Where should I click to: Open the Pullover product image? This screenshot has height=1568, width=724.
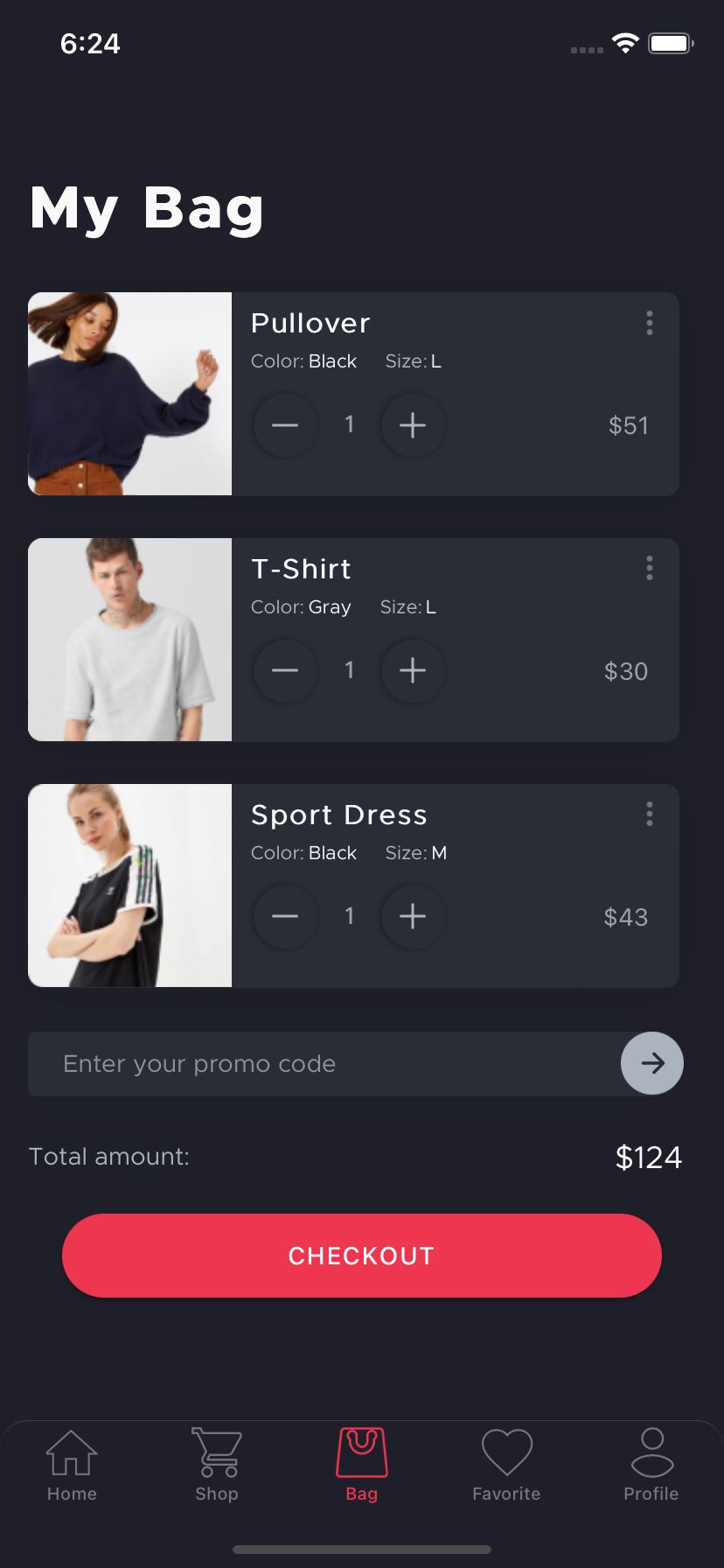(x=129, y=394)
